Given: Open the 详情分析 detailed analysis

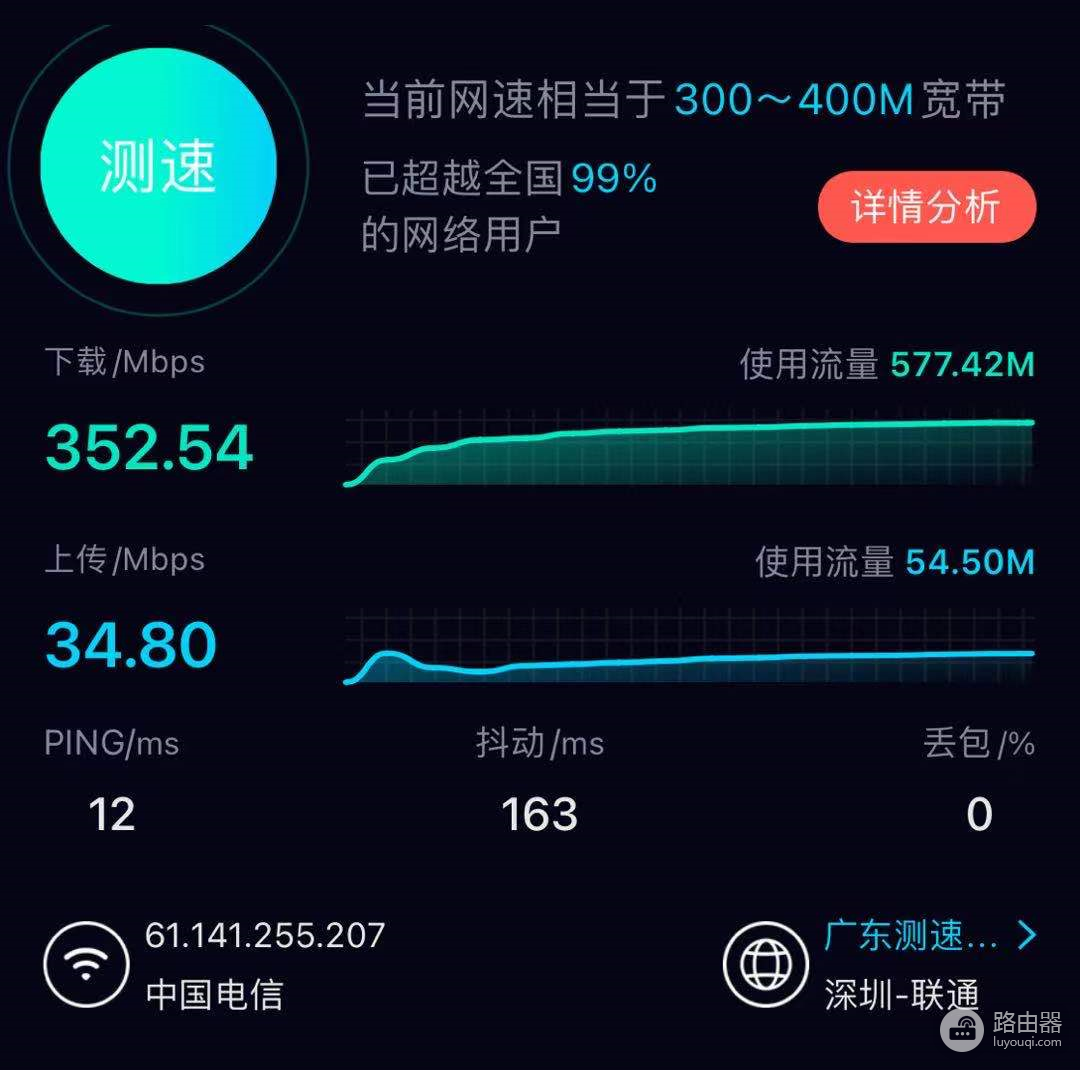Looking at the screenshot, I should tap(926, 207).
